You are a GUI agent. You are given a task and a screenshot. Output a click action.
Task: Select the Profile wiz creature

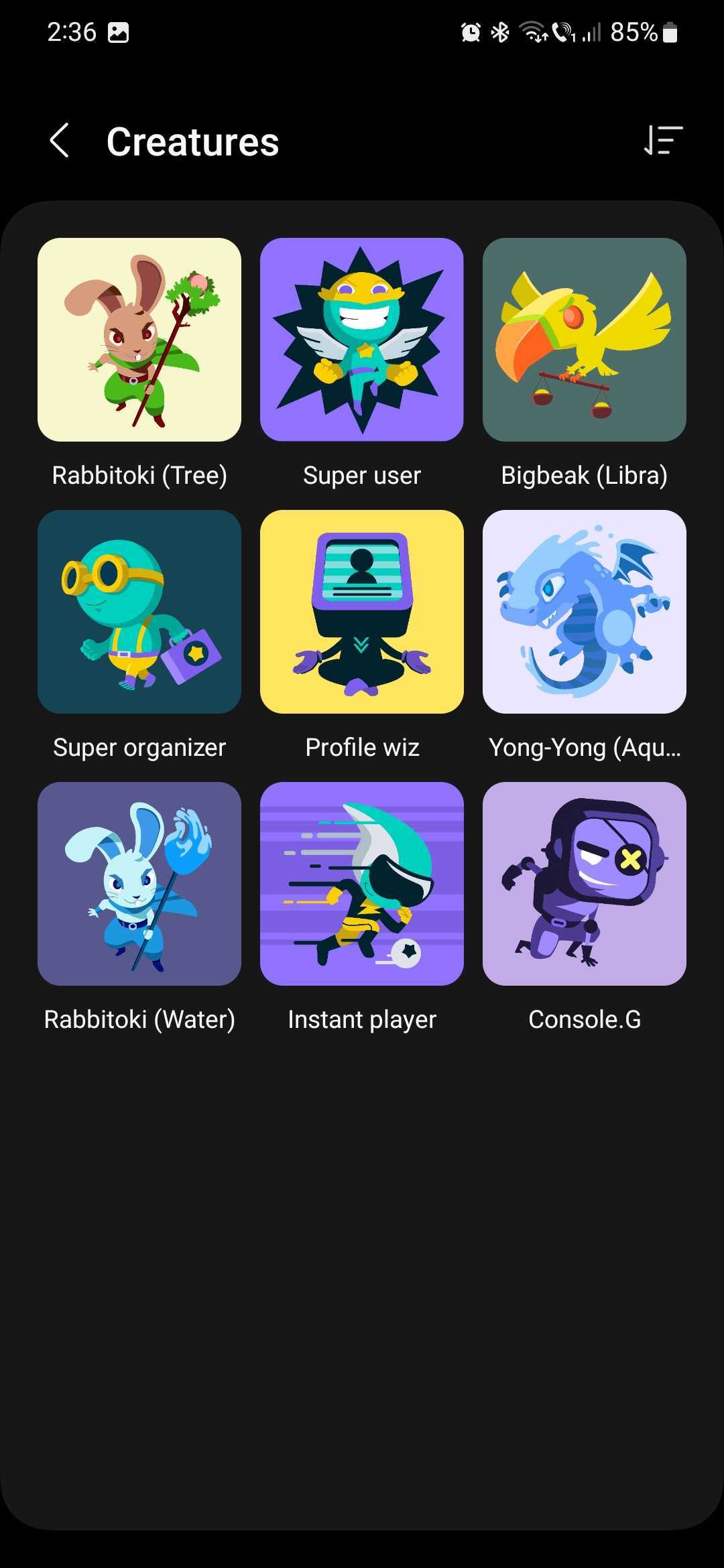pos(362,612)
